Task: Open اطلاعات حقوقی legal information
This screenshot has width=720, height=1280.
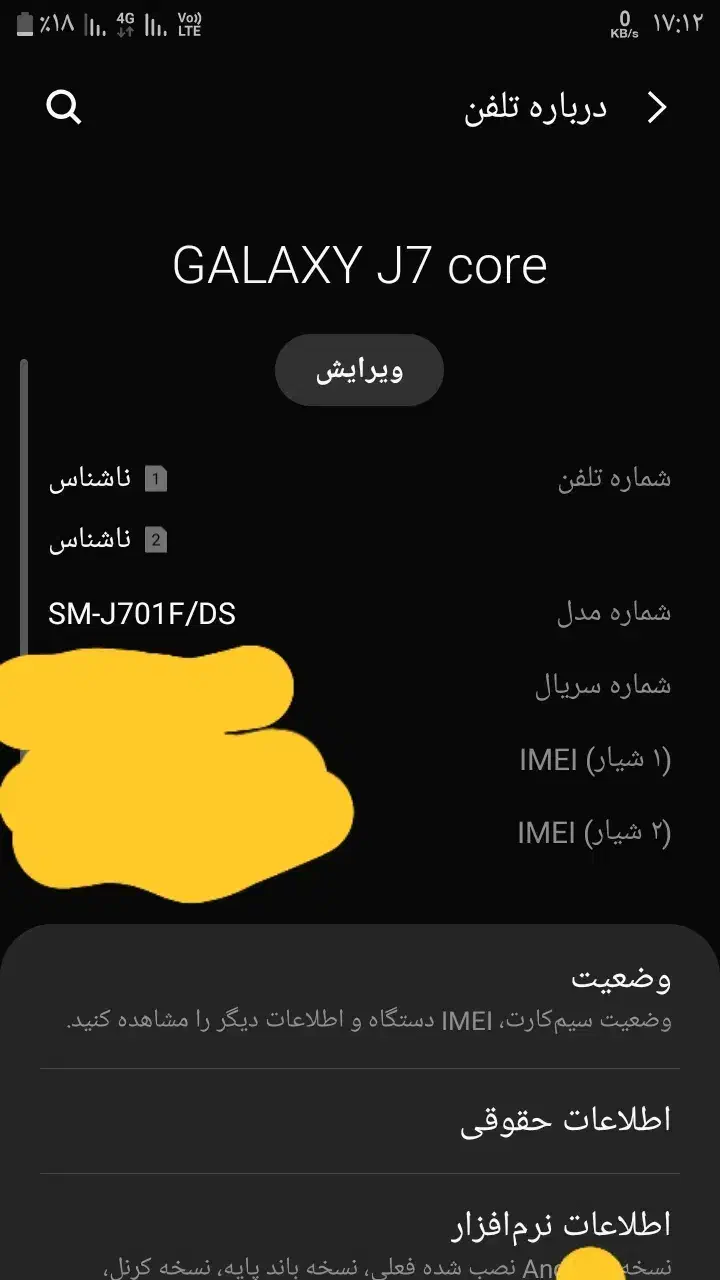Action: click(360, 1119)
